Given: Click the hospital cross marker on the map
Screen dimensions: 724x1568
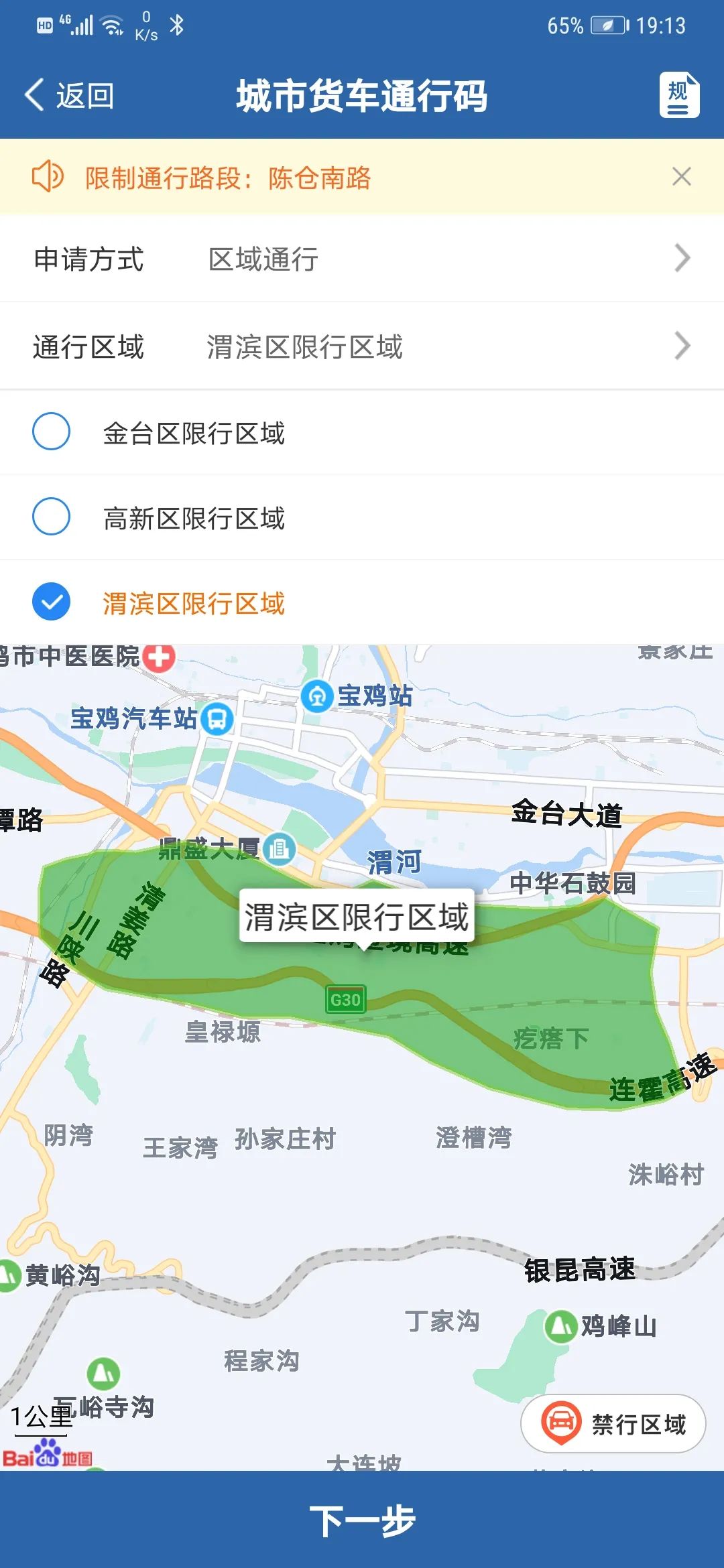Looking at the screenshot, I should pyautogui.click(x=158, y=658).
